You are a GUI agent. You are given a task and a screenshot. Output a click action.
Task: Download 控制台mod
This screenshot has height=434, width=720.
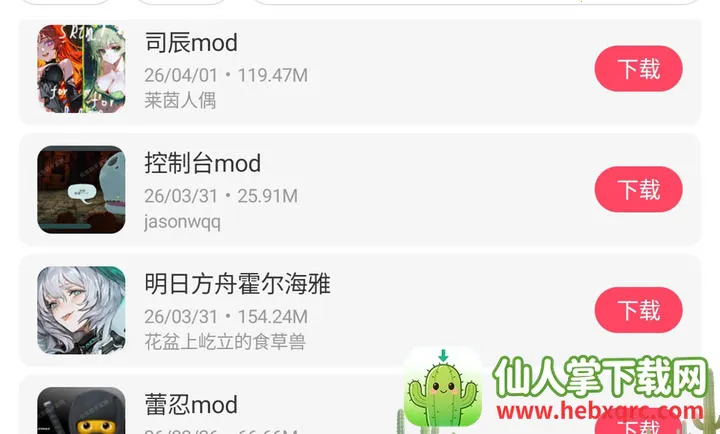tap(638, 189)
